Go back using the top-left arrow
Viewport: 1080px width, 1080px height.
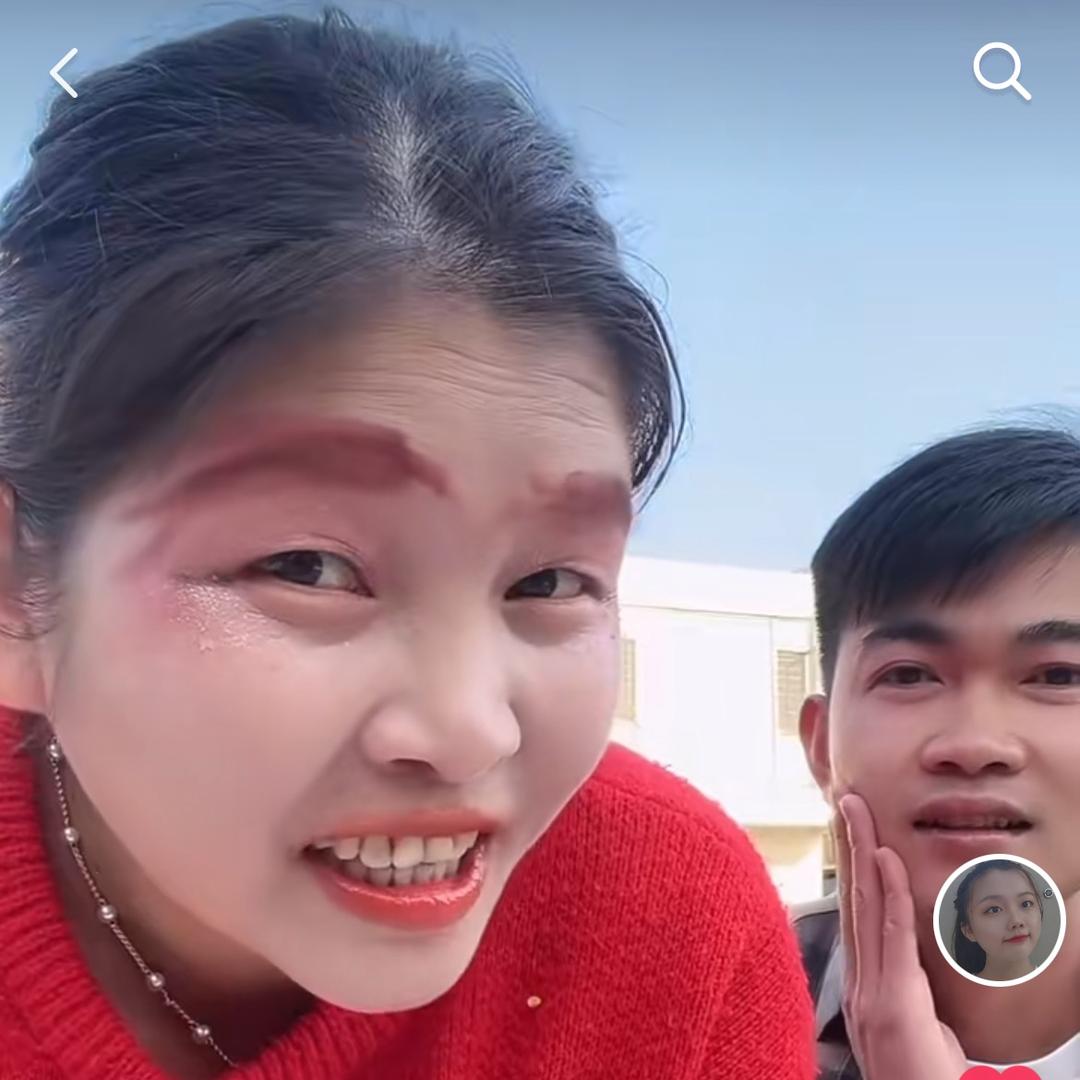click(x=63, y=73)
